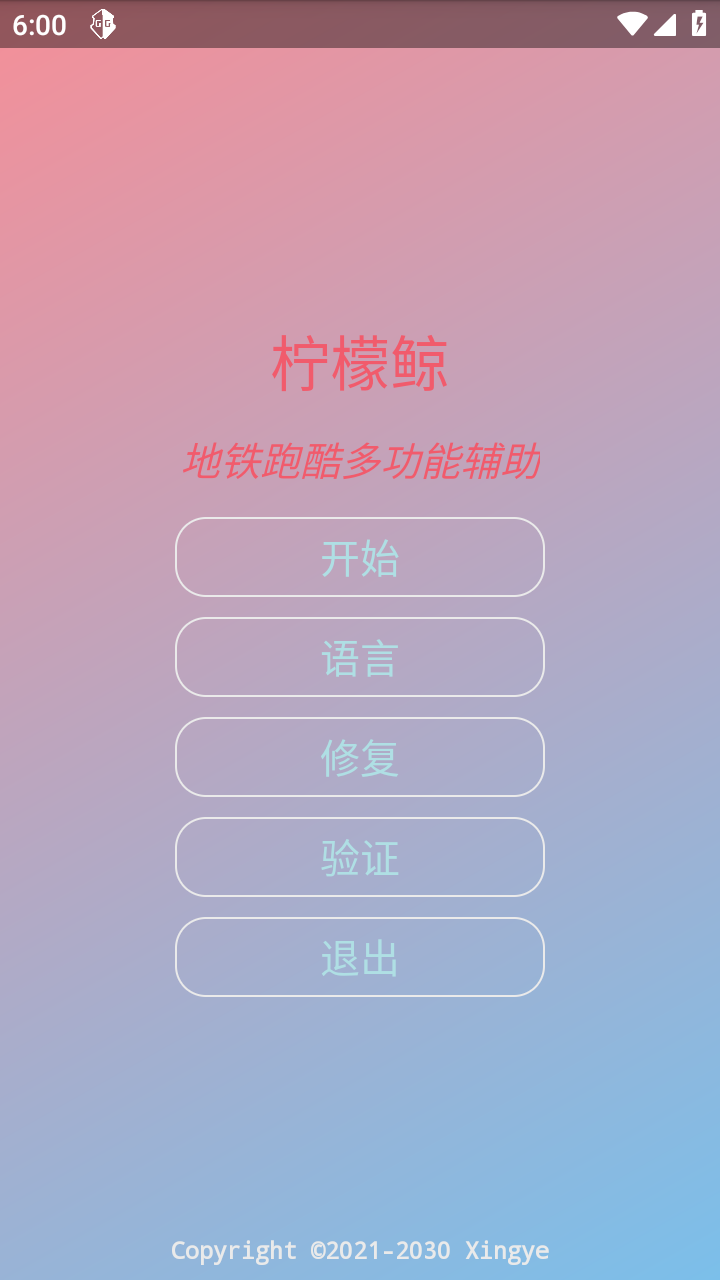Tap the clock showing 6:00

click(x=39, y=24)
